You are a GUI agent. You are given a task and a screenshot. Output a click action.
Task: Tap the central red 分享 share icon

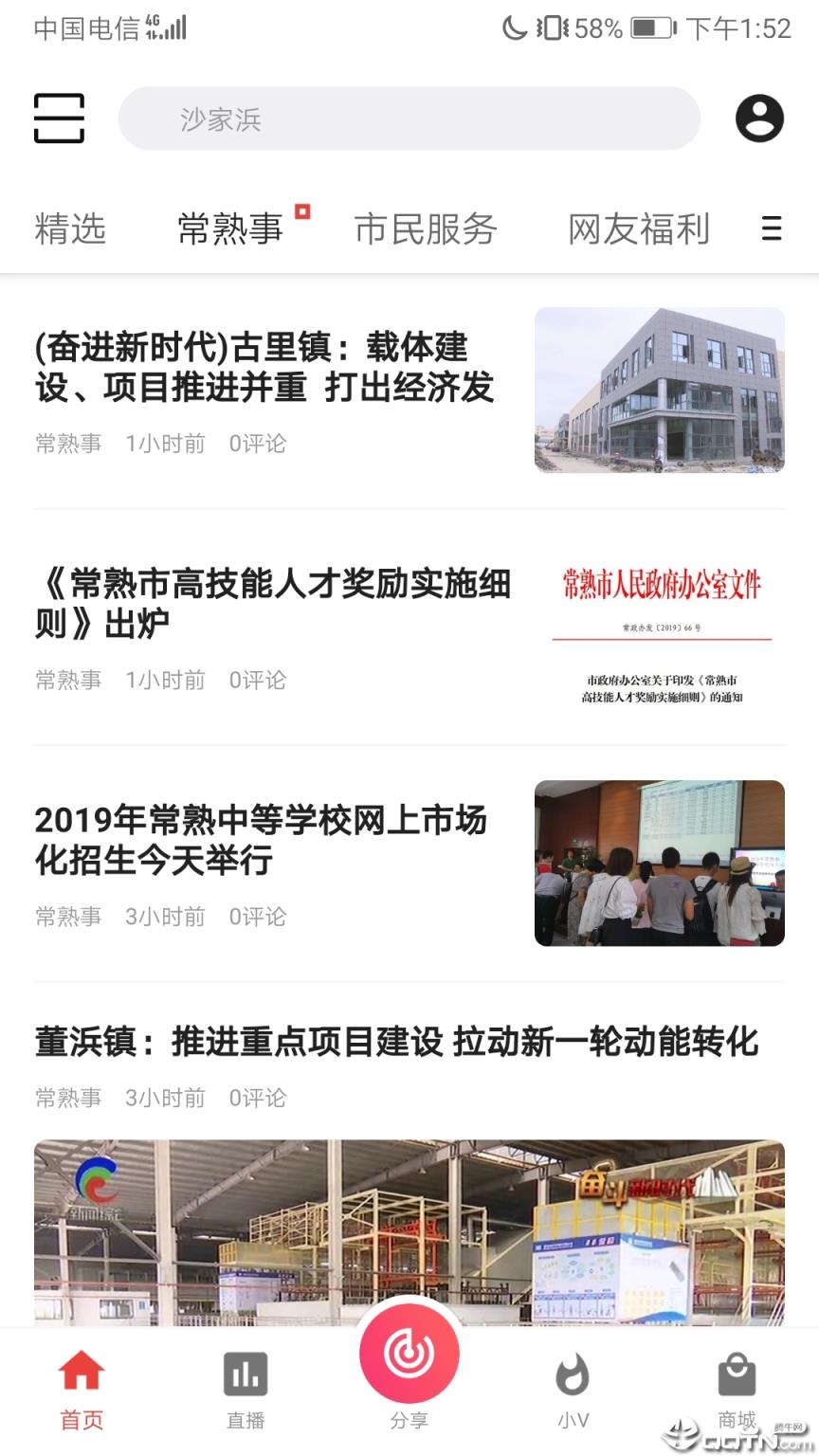pyautogui.click(x=409, y=1354)
